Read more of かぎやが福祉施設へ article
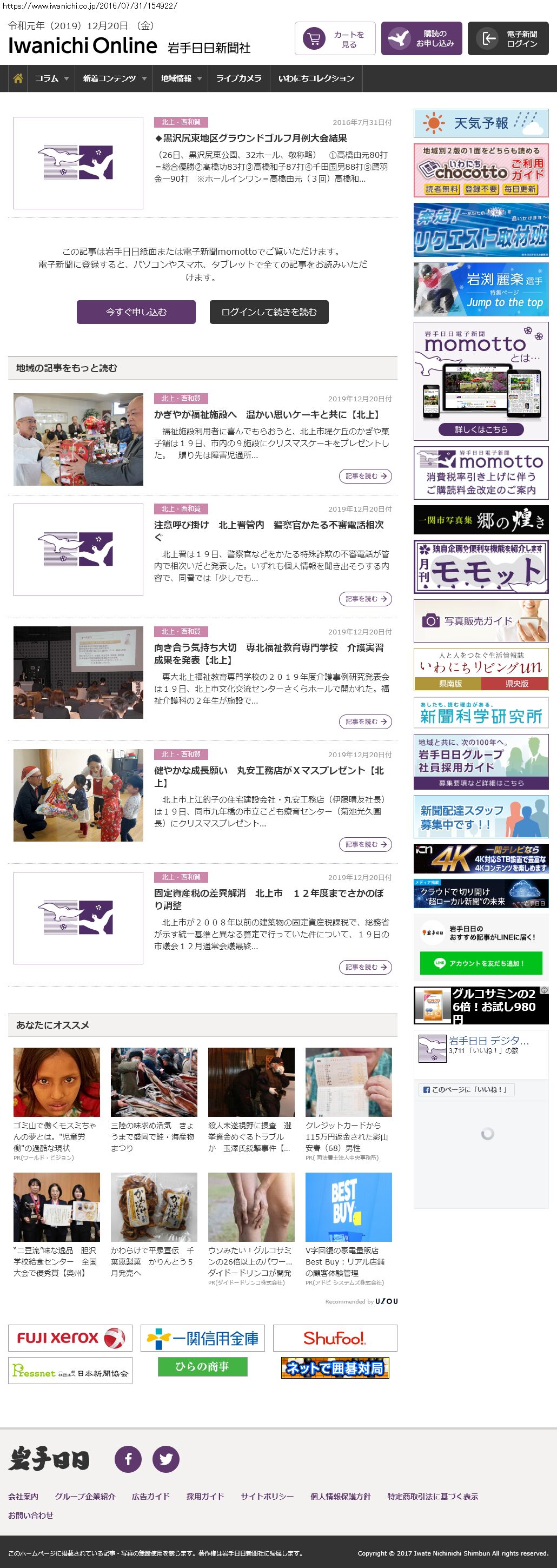Viewport: 557px width, 1568px height. tap(364, 476)
